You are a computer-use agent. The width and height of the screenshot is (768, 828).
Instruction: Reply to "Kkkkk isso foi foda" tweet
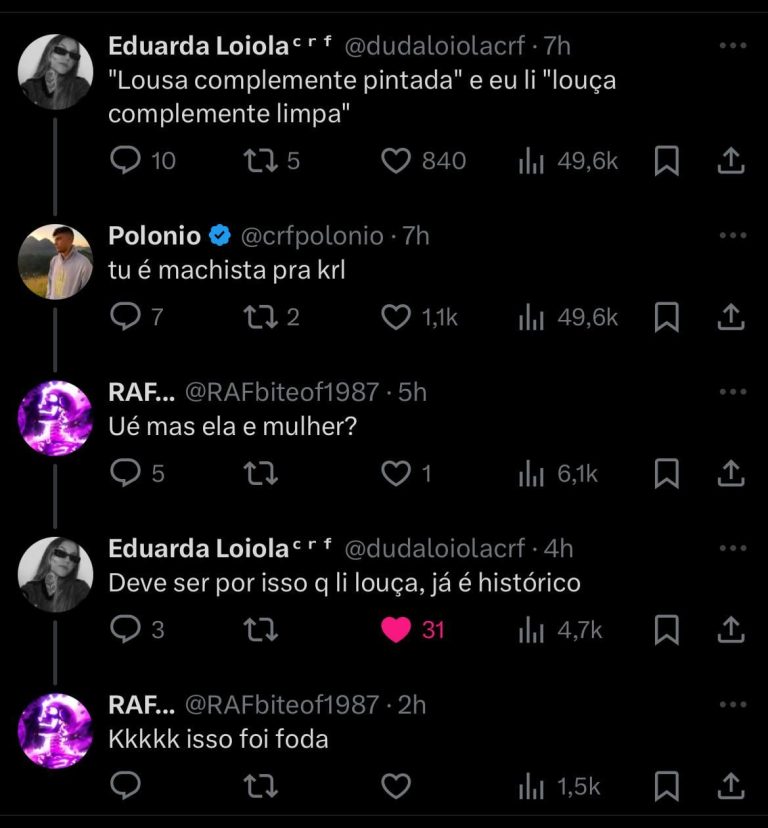pyautogui.click(x=125, y=786)
